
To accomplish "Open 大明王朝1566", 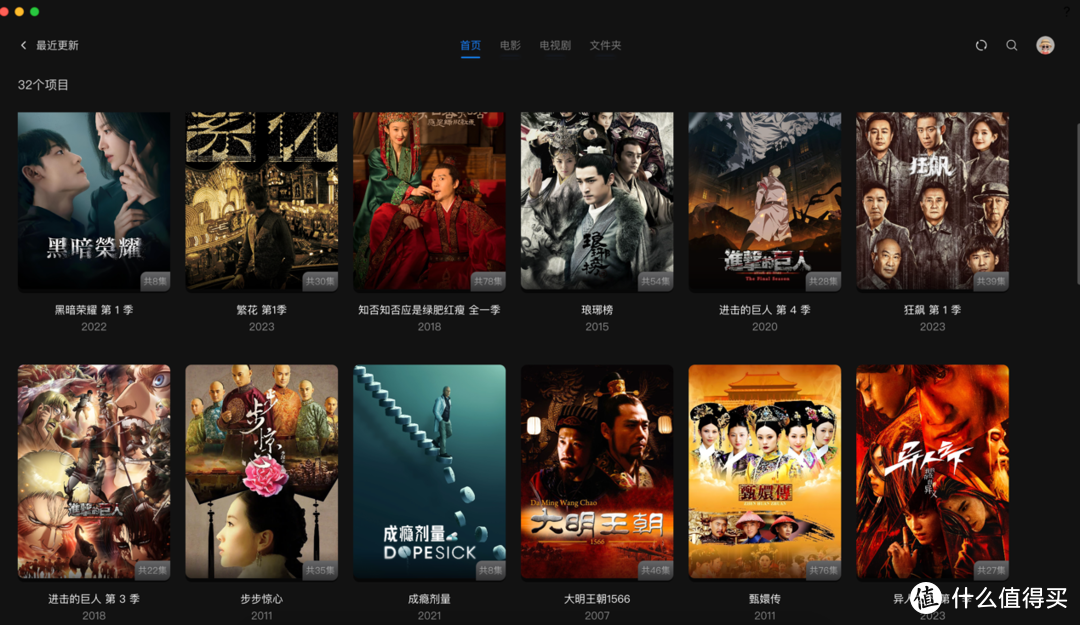I will [x=597, y=472].
